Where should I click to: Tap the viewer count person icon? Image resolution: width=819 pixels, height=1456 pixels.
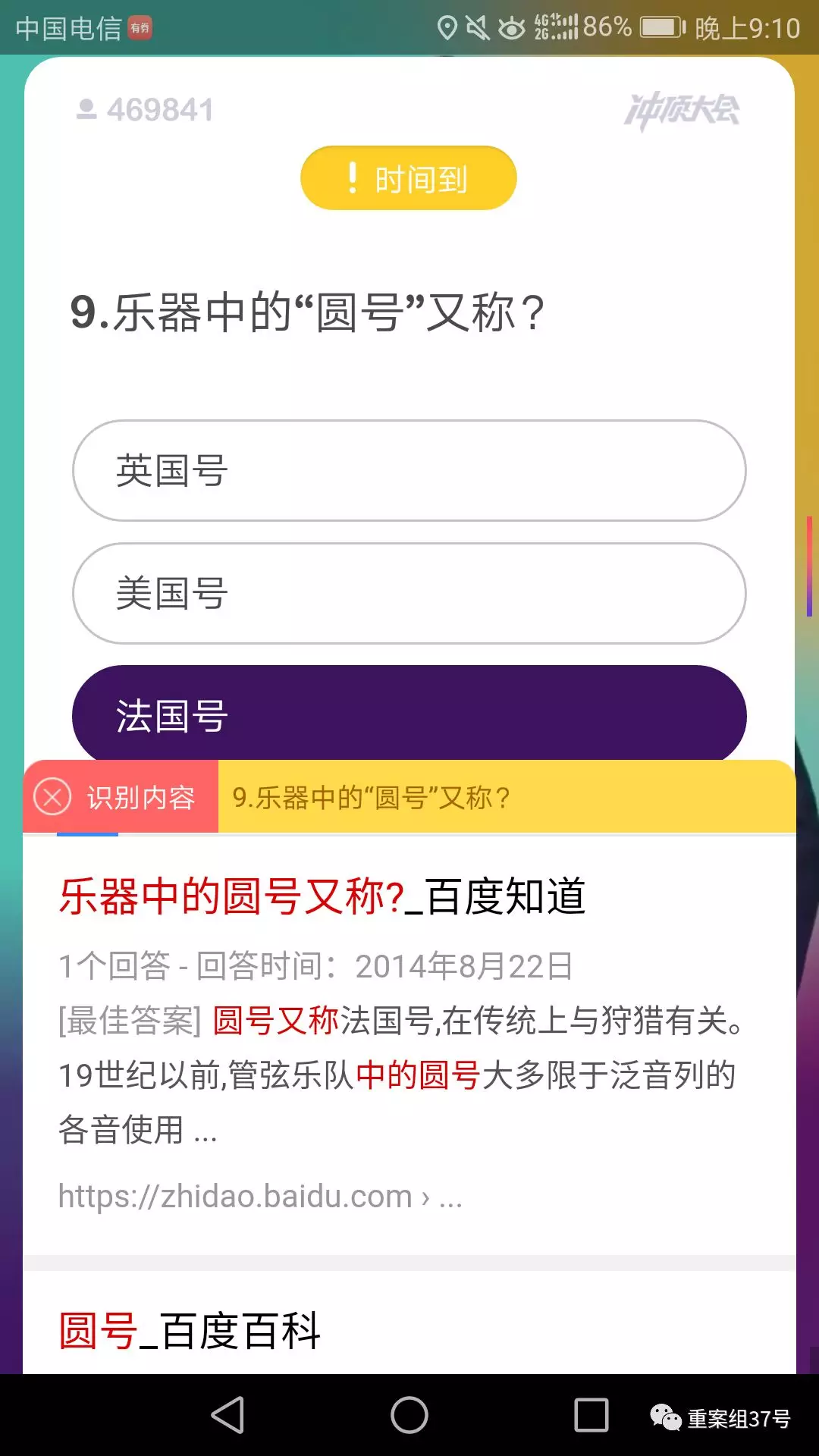87,108
